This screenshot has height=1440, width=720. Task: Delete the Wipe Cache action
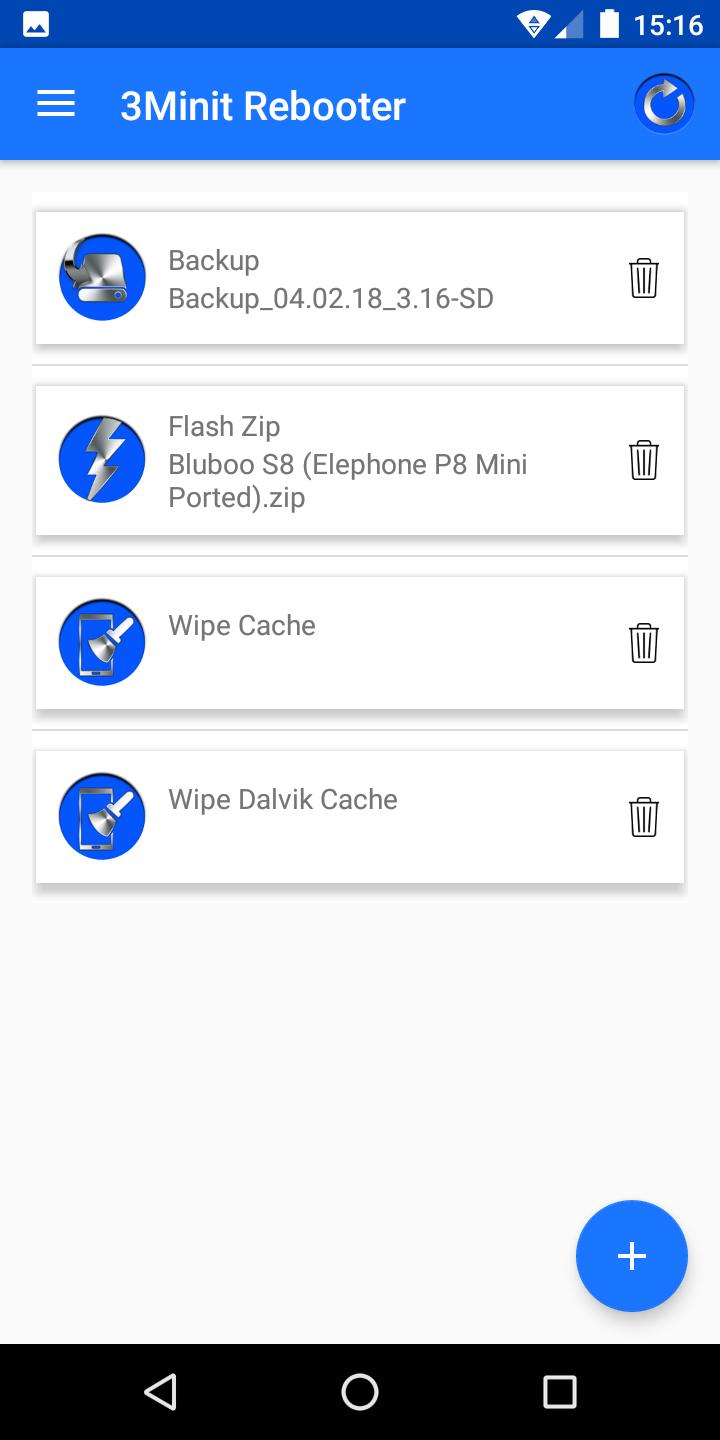point(644,643)
